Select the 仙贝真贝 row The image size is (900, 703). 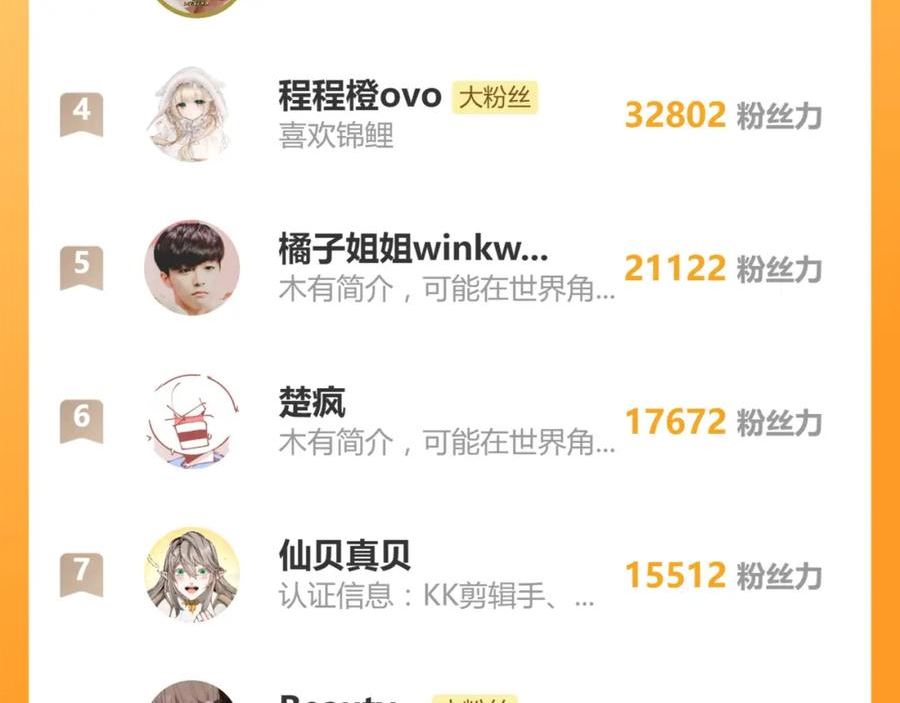(x=449, y=574)
